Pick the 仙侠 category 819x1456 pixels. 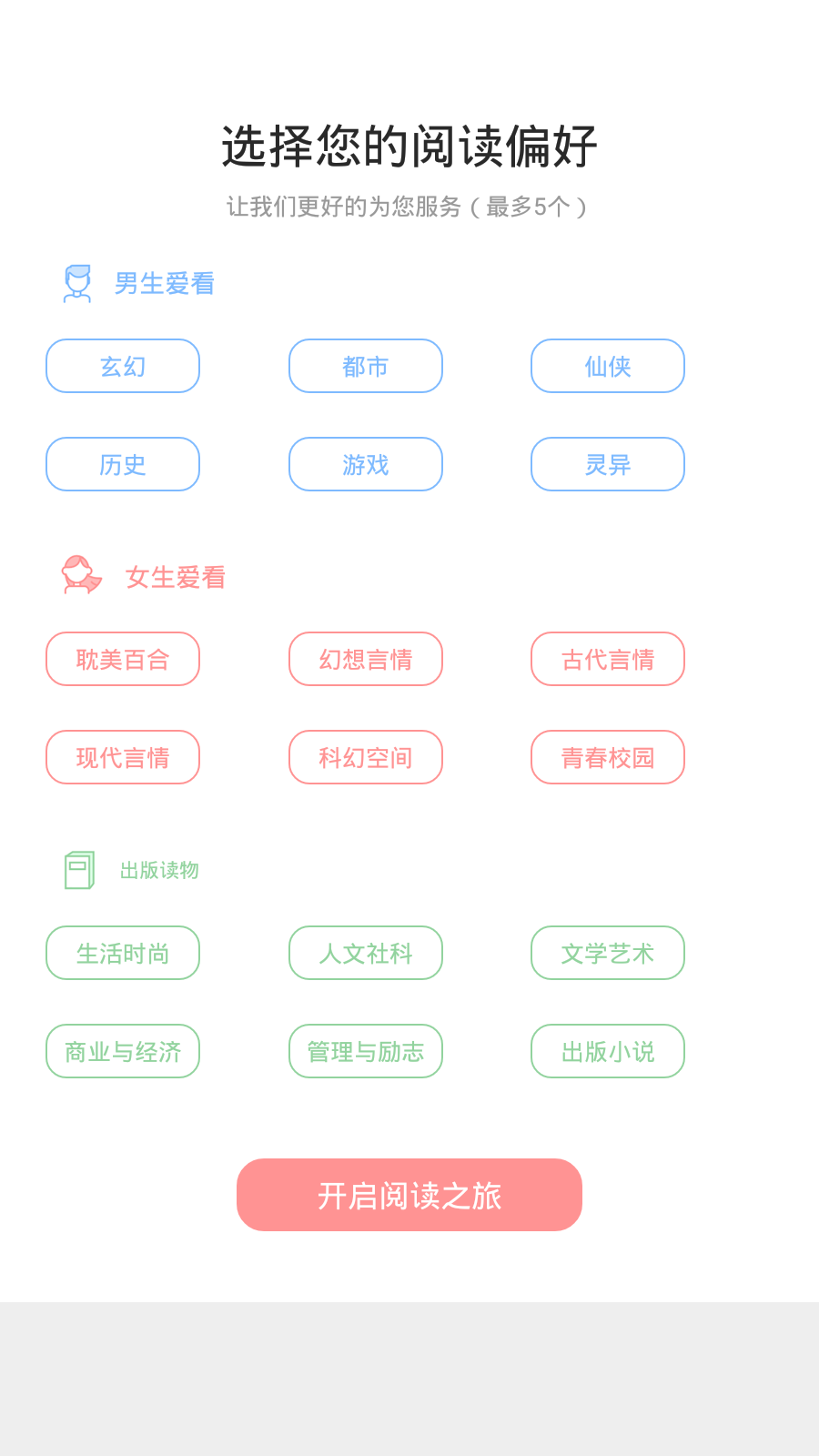tap(608, 366)
